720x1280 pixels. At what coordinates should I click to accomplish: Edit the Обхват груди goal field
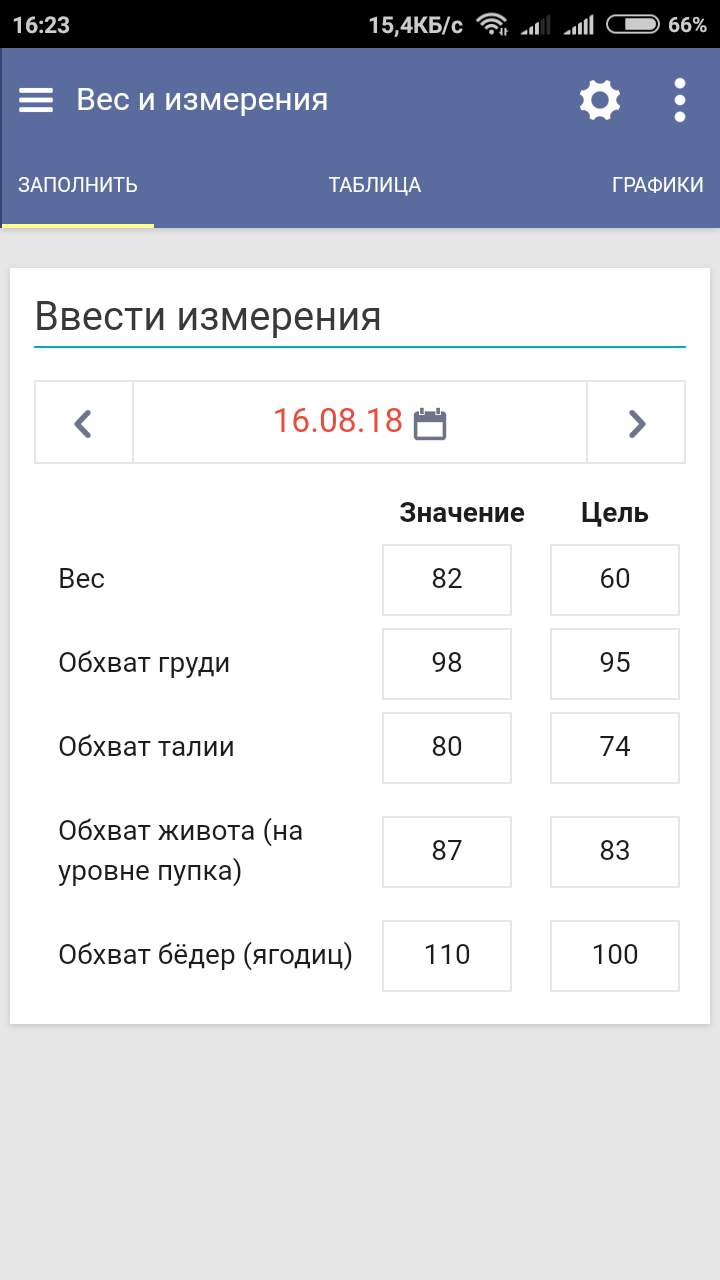tap(615, 664)
